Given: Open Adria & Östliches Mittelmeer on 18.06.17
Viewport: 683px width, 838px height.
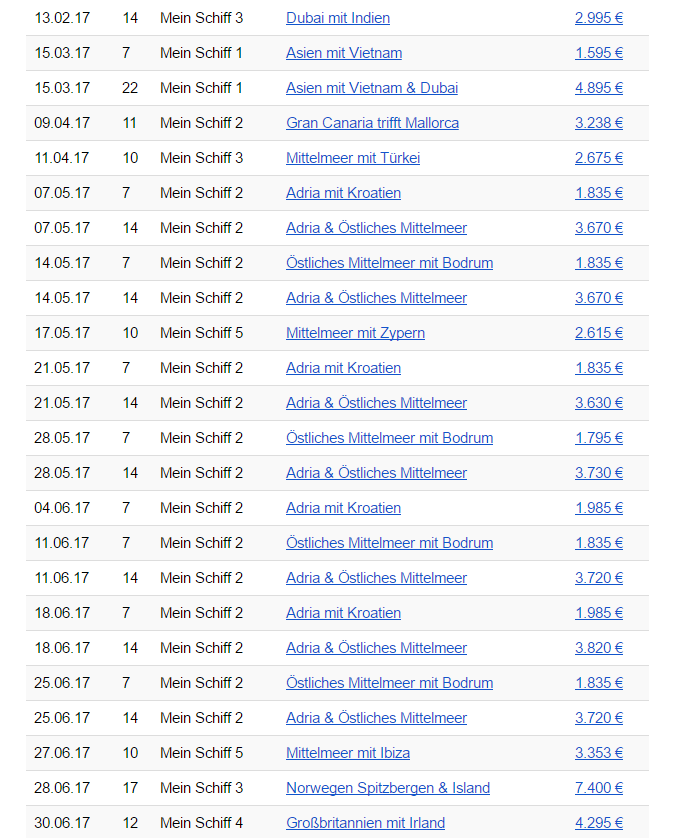Looking at the screenshot, I should tap(376, 648).
